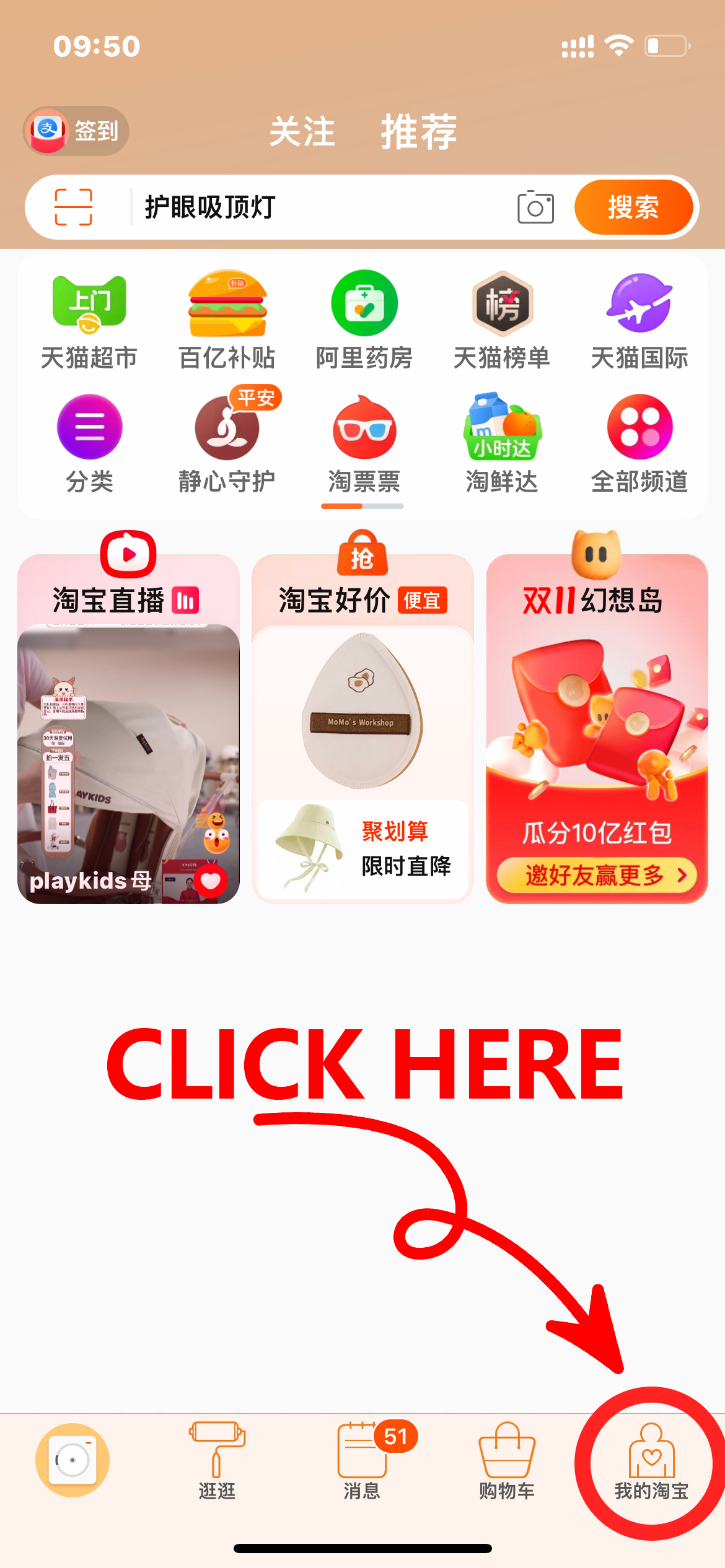Viewport: 725px width, 1568px height.
Task: Tap the 签到 check-in button
Action: [76, 131]
